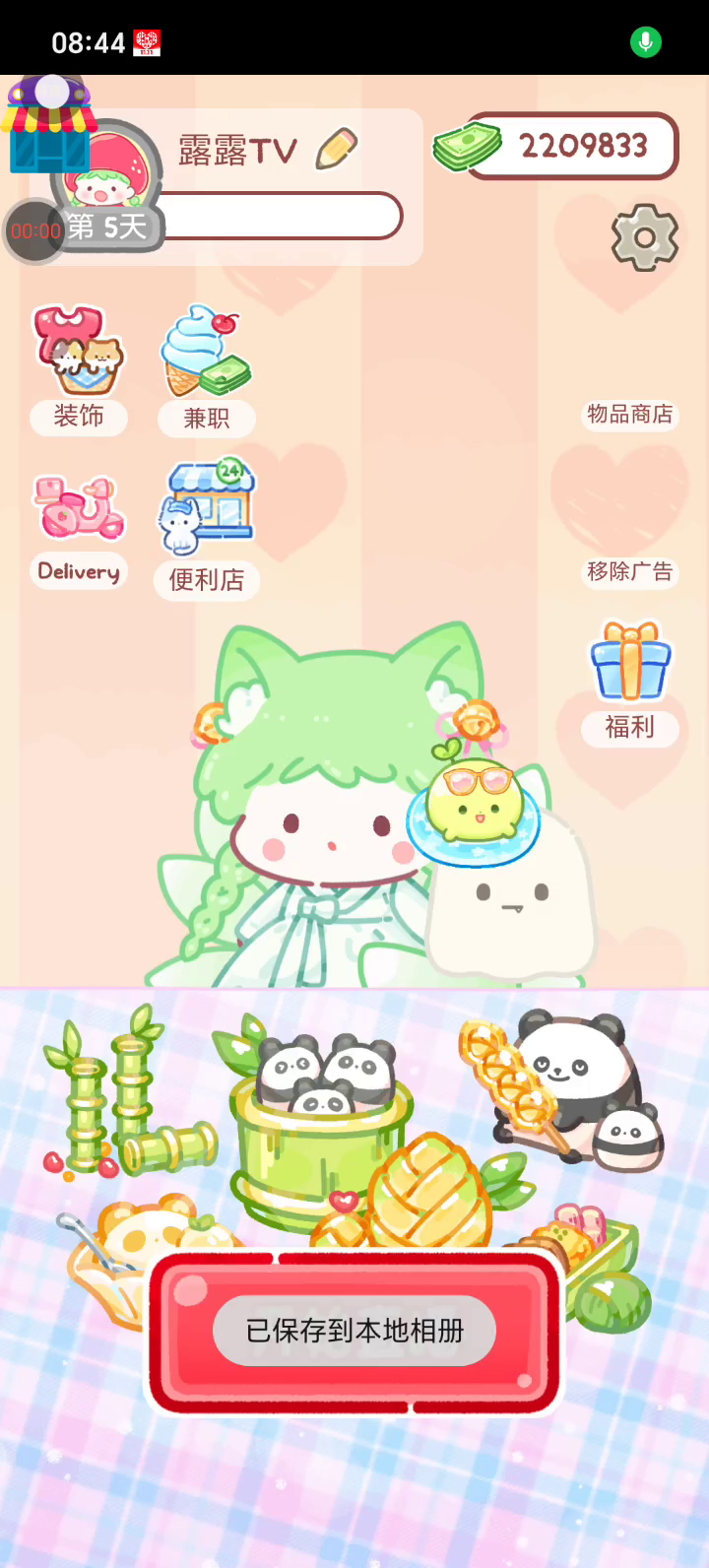Image resolution: width=709 pixels, height=1568 pixels.
Task: Select 移除广告 to remove ads
Action: 629,571
